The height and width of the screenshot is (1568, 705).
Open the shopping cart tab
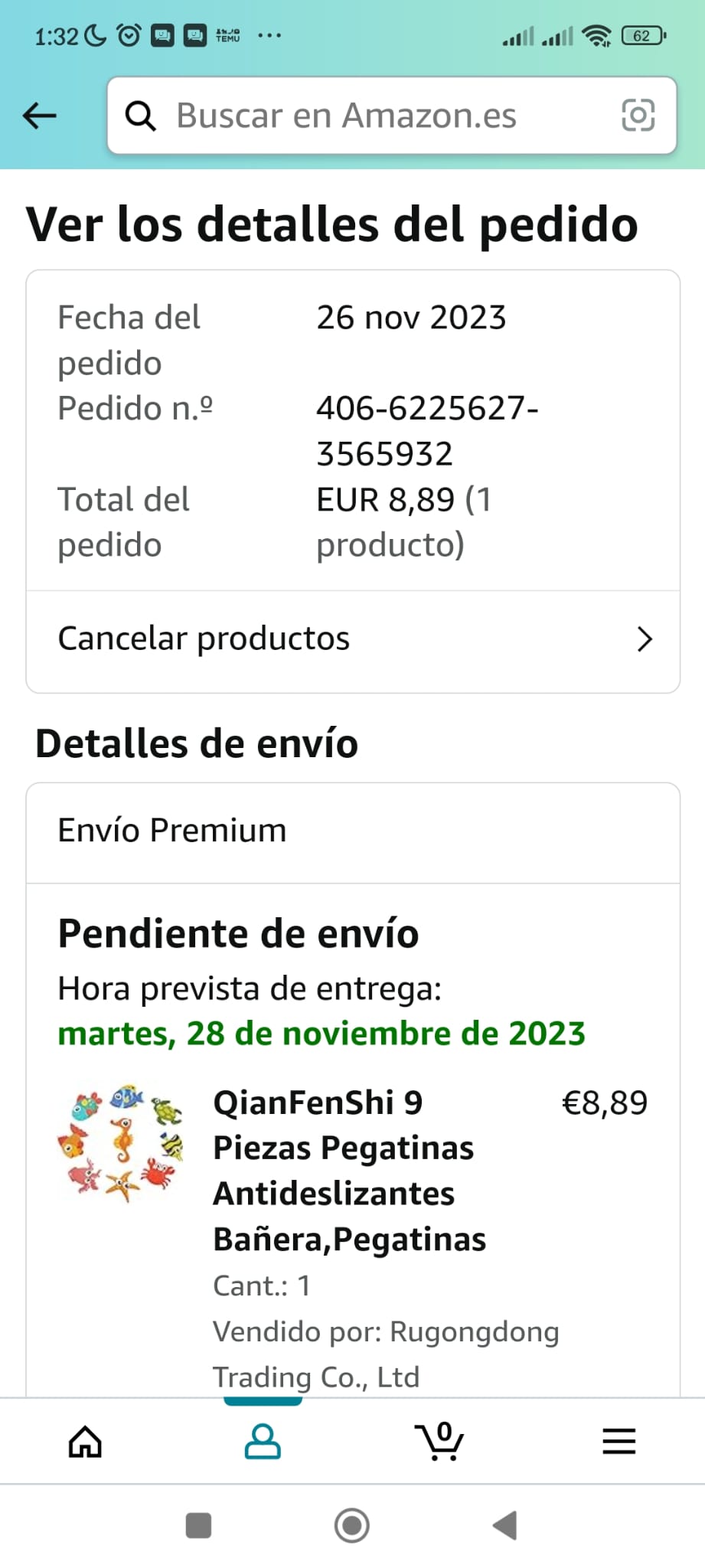(439, 1442)
